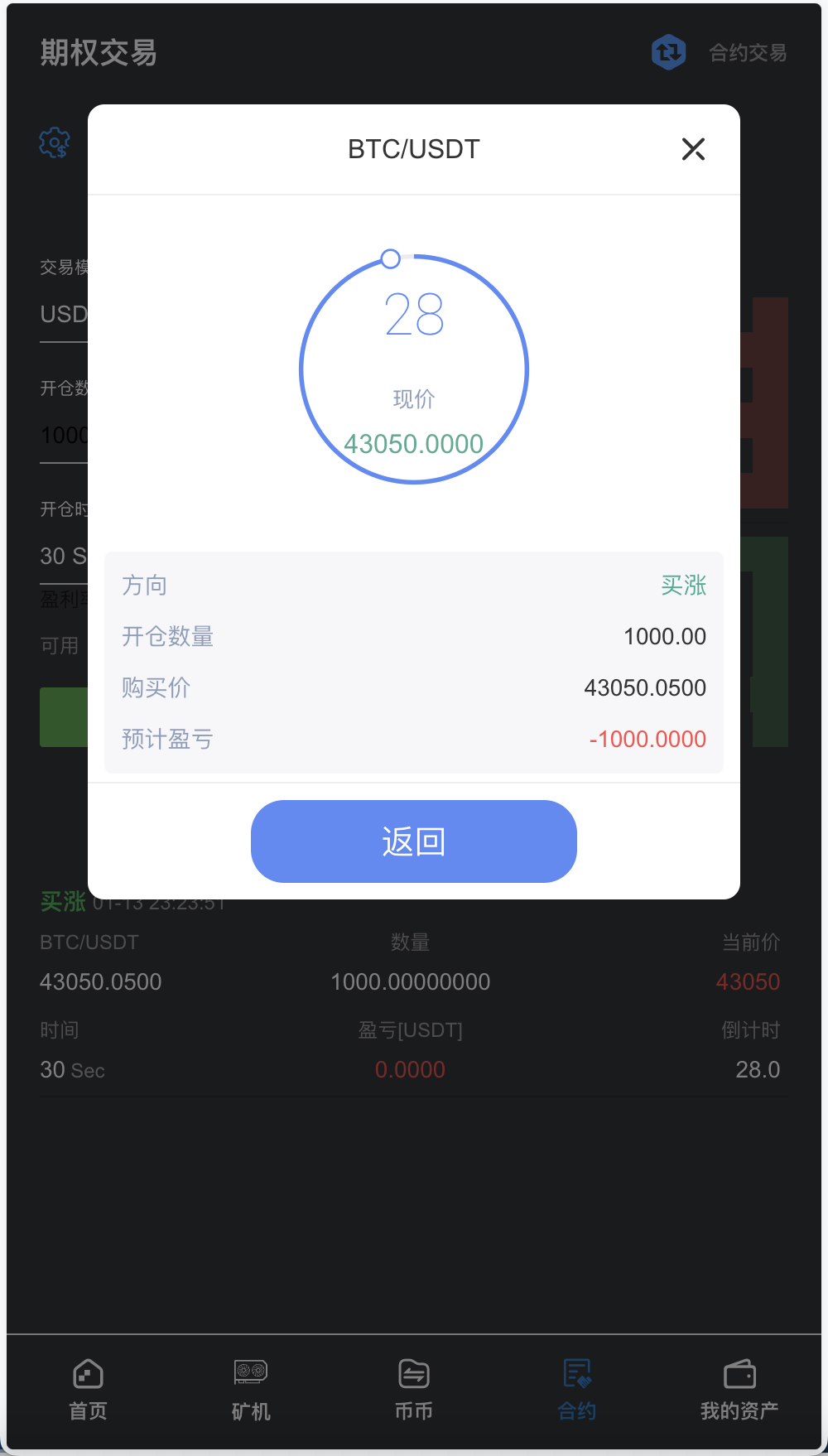Select the 矿机 mining machine icon
This screenshot has width=828, height=1456.
tap(250, 1372)
